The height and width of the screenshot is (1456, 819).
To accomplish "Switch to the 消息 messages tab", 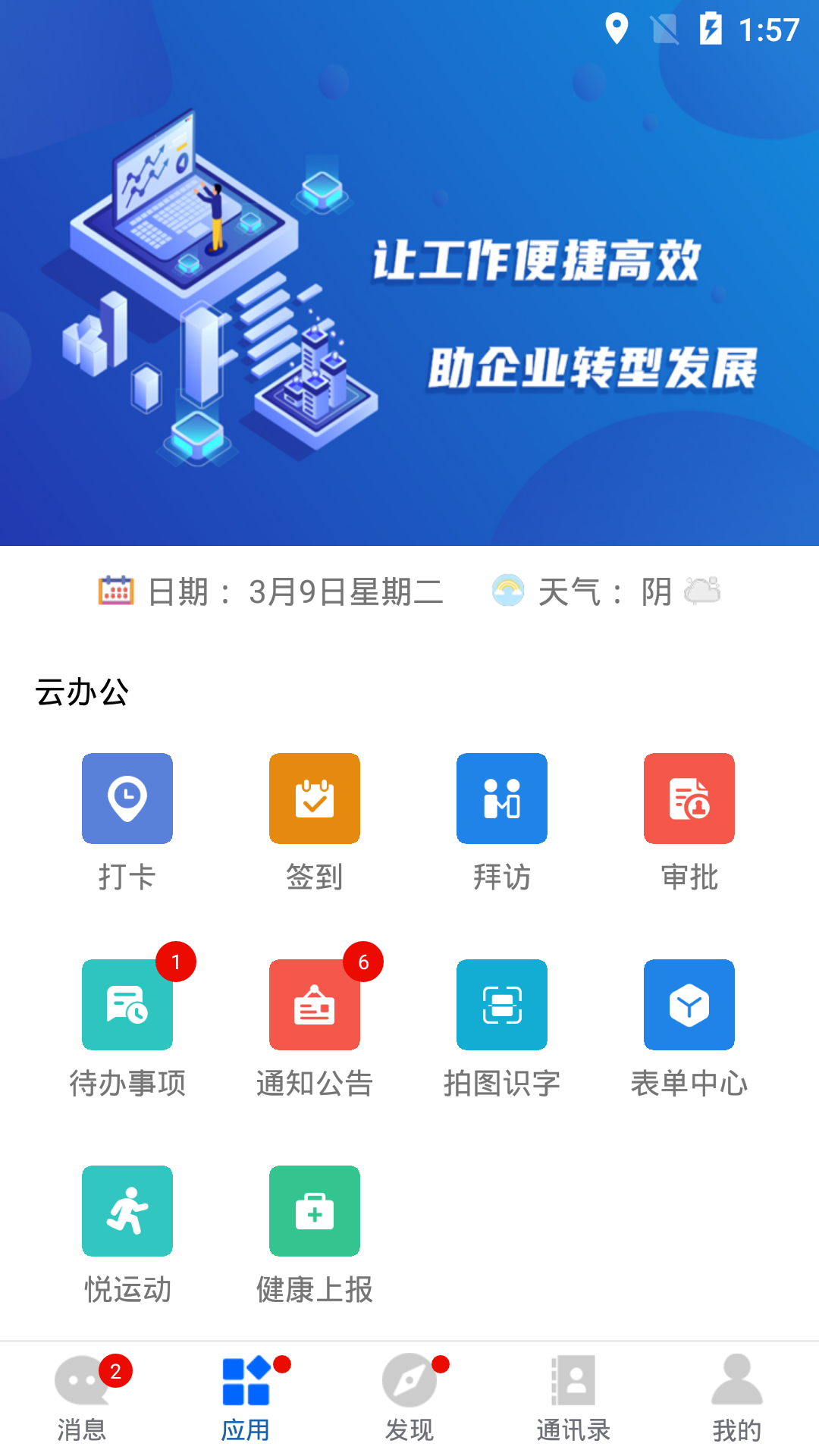I will point(82,1399).
